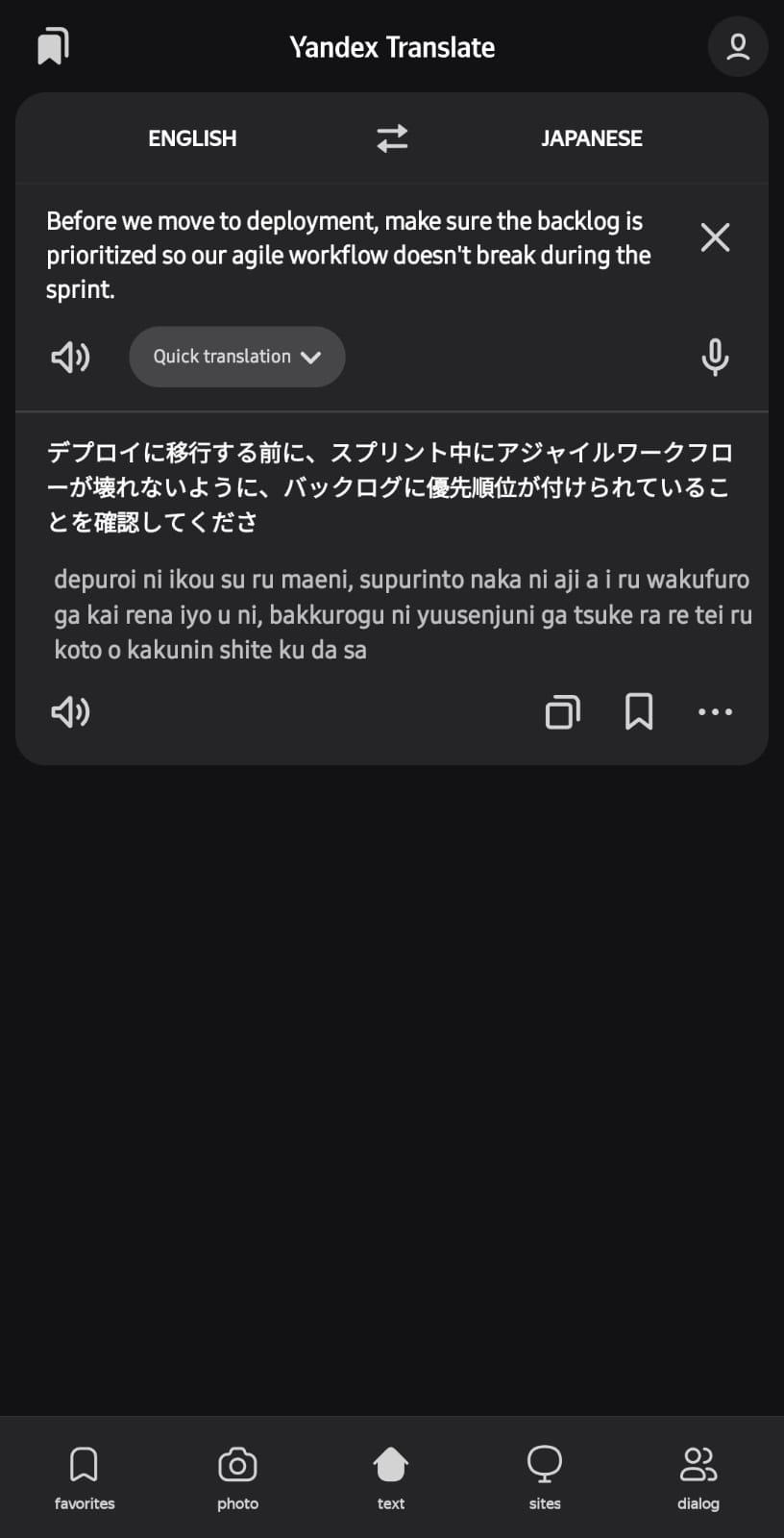Start voice input with the microphone
The width and height of the screenshot is (784, 1538).
[x=714, y=357]
